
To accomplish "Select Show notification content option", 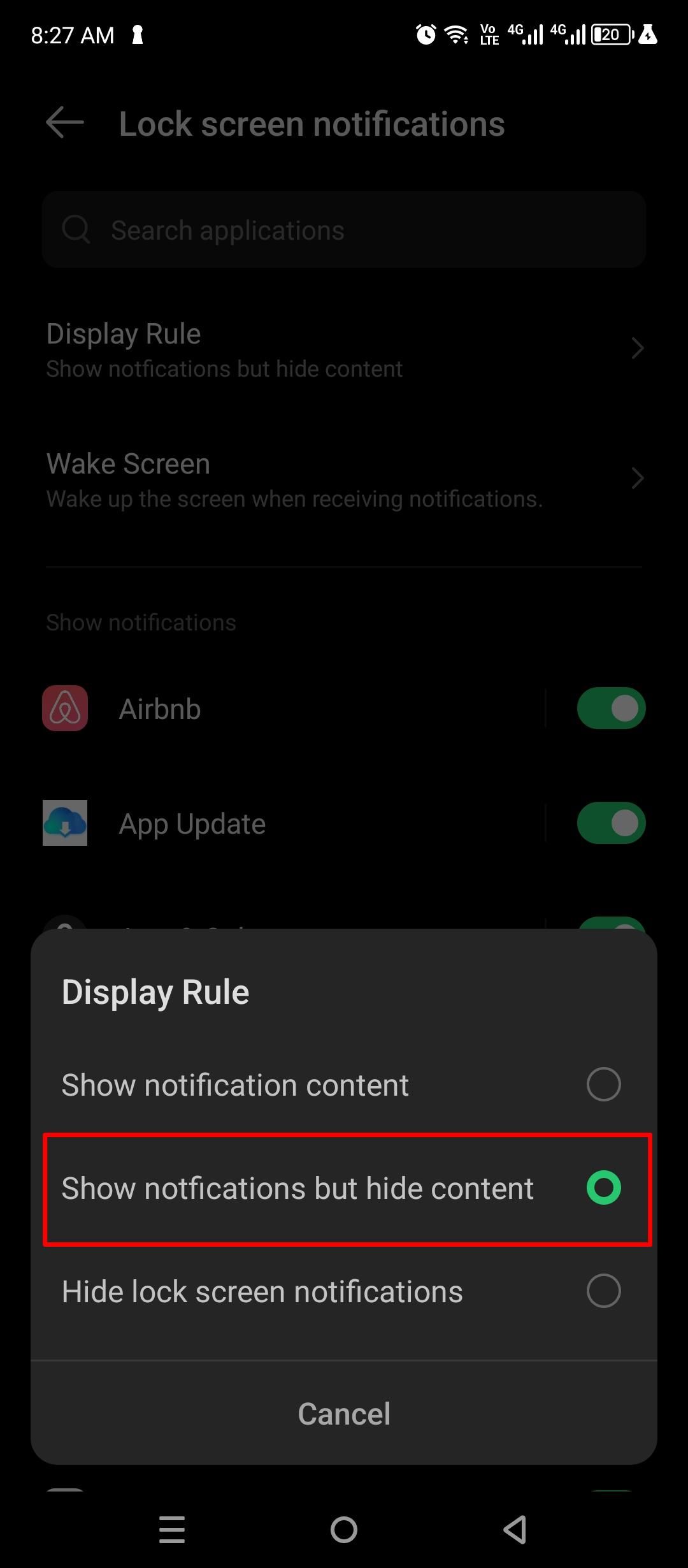I will click(x=344, y=1085).
